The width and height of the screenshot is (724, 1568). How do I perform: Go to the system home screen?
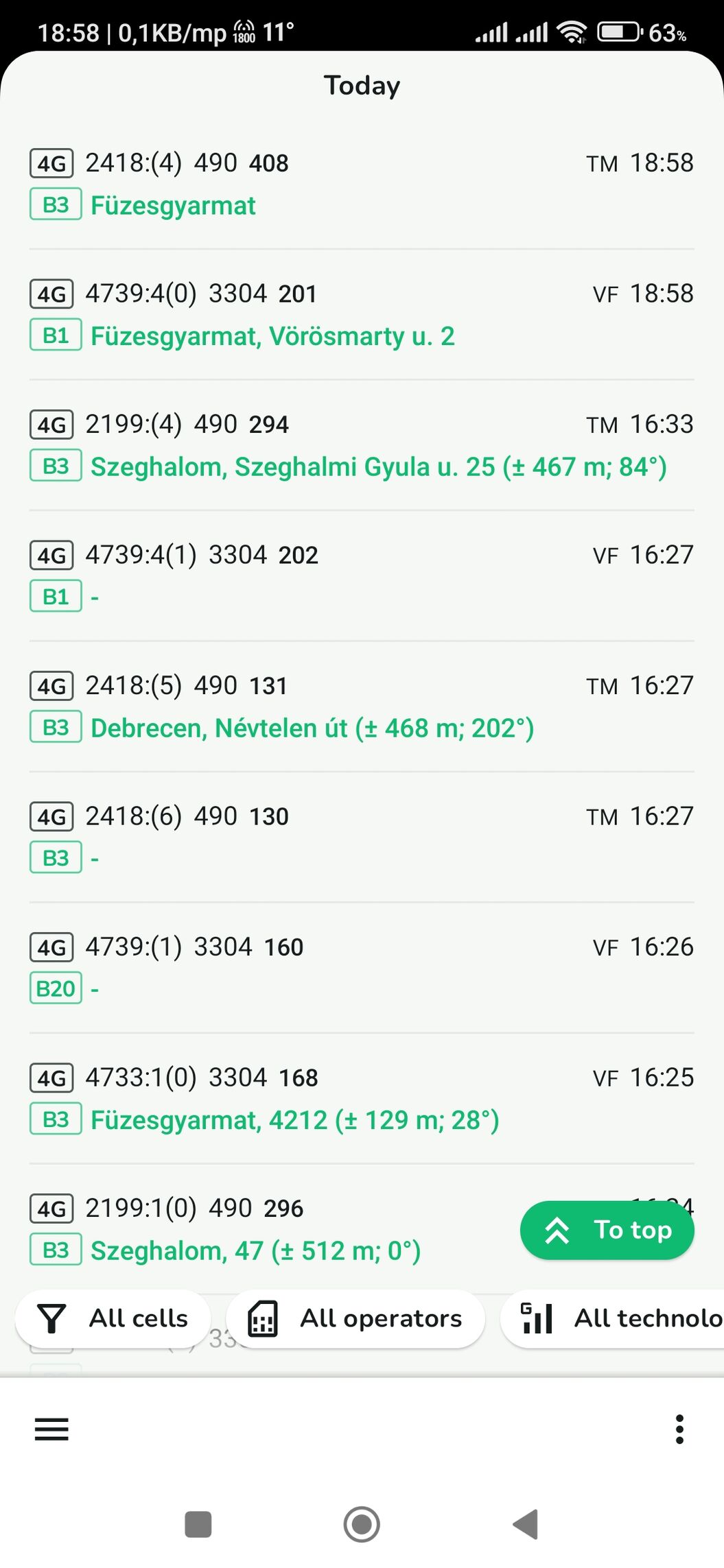[362, 1524]
